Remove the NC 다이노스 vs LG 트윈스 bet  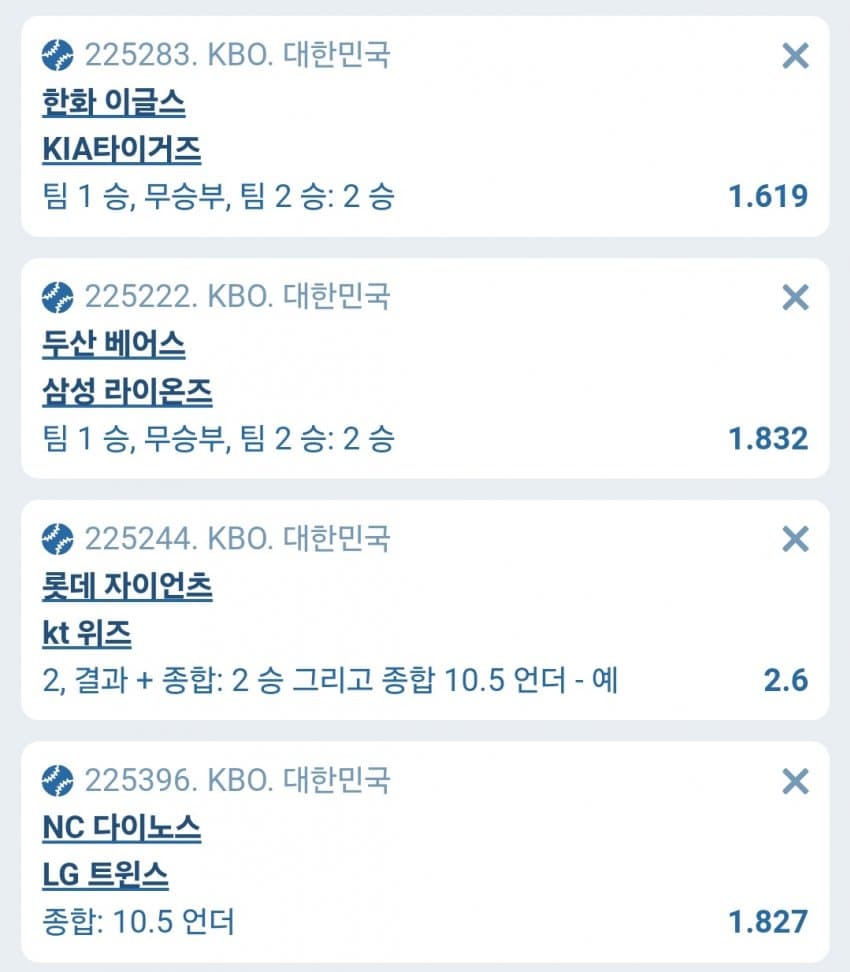click(795, 781)
